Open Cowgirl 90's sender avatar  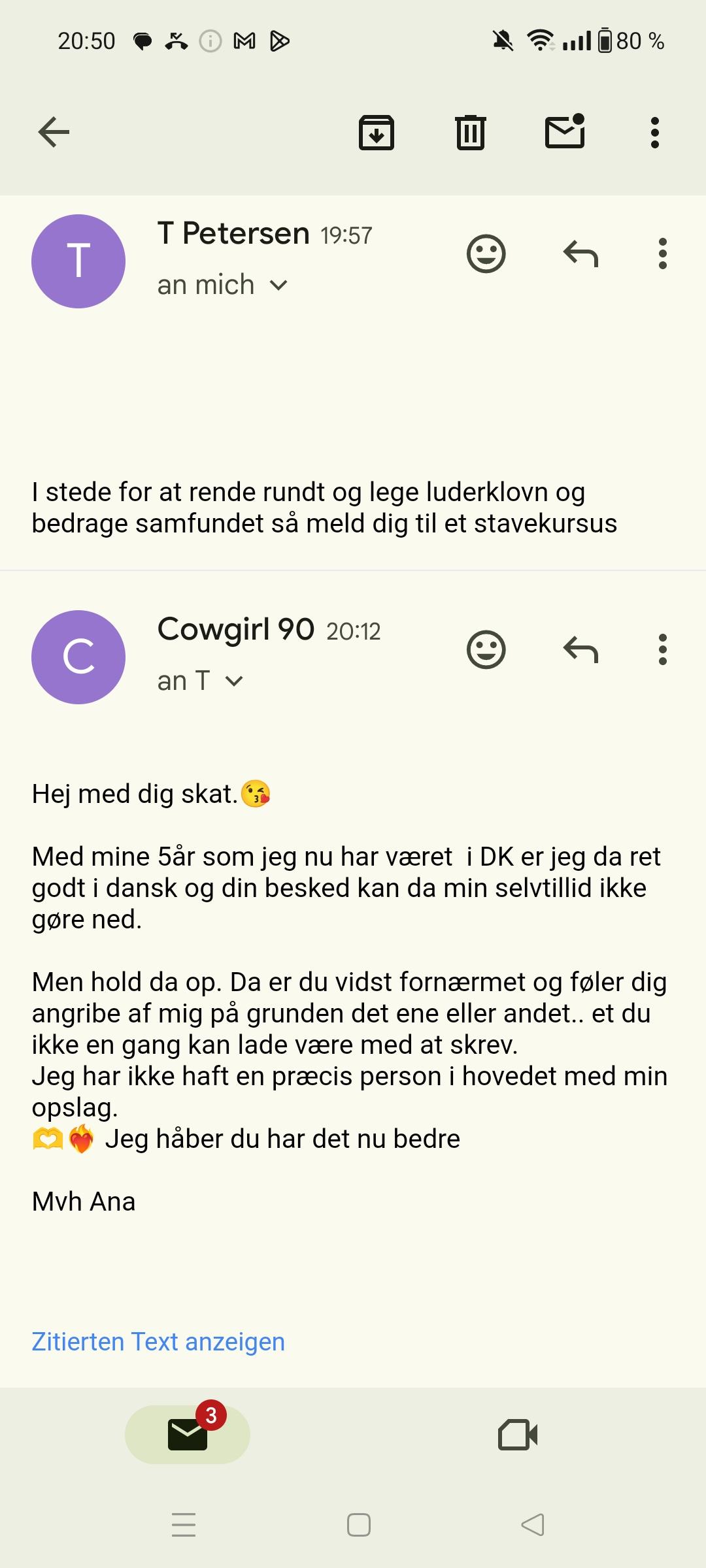(78, 657)
